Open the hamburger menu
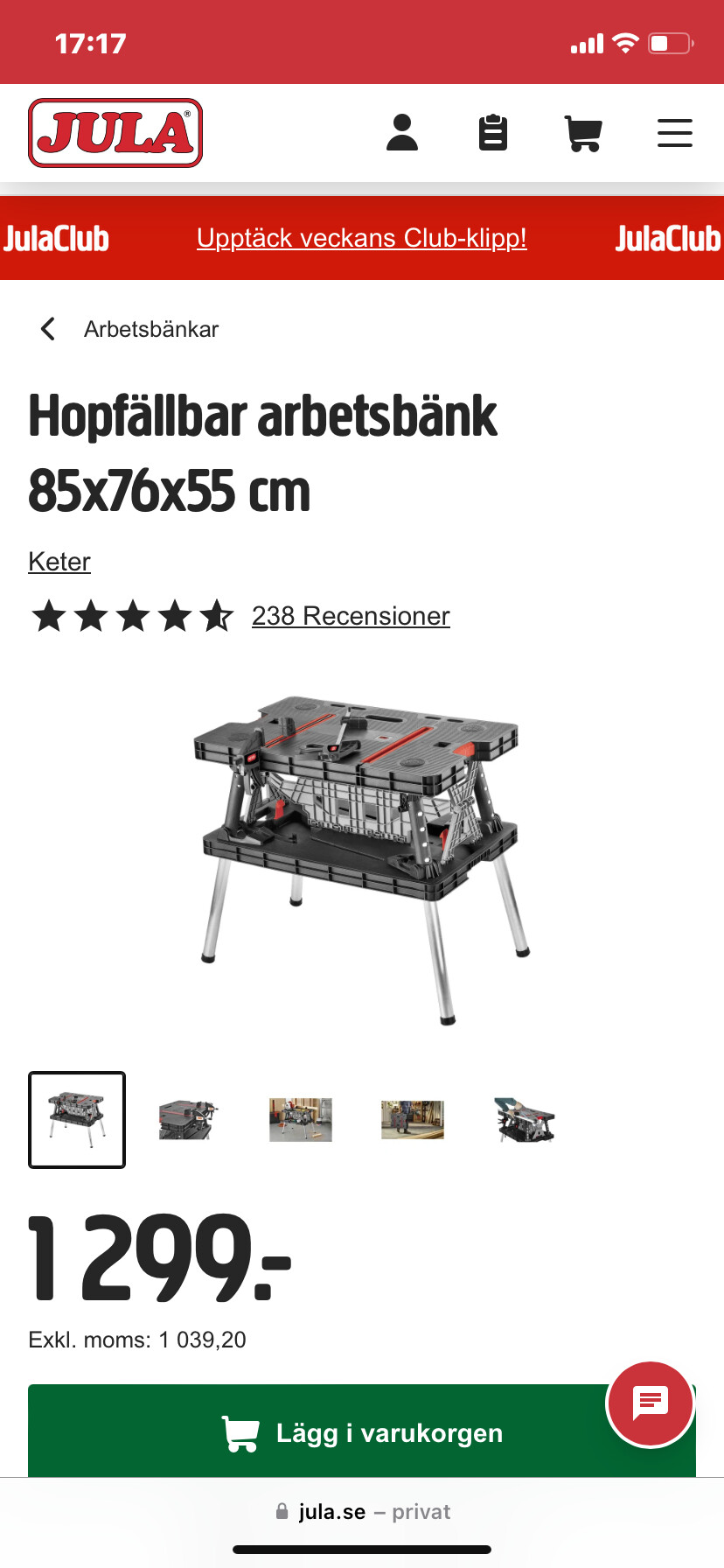Viewport: 724px width, 1568px height. coord(674,133)
